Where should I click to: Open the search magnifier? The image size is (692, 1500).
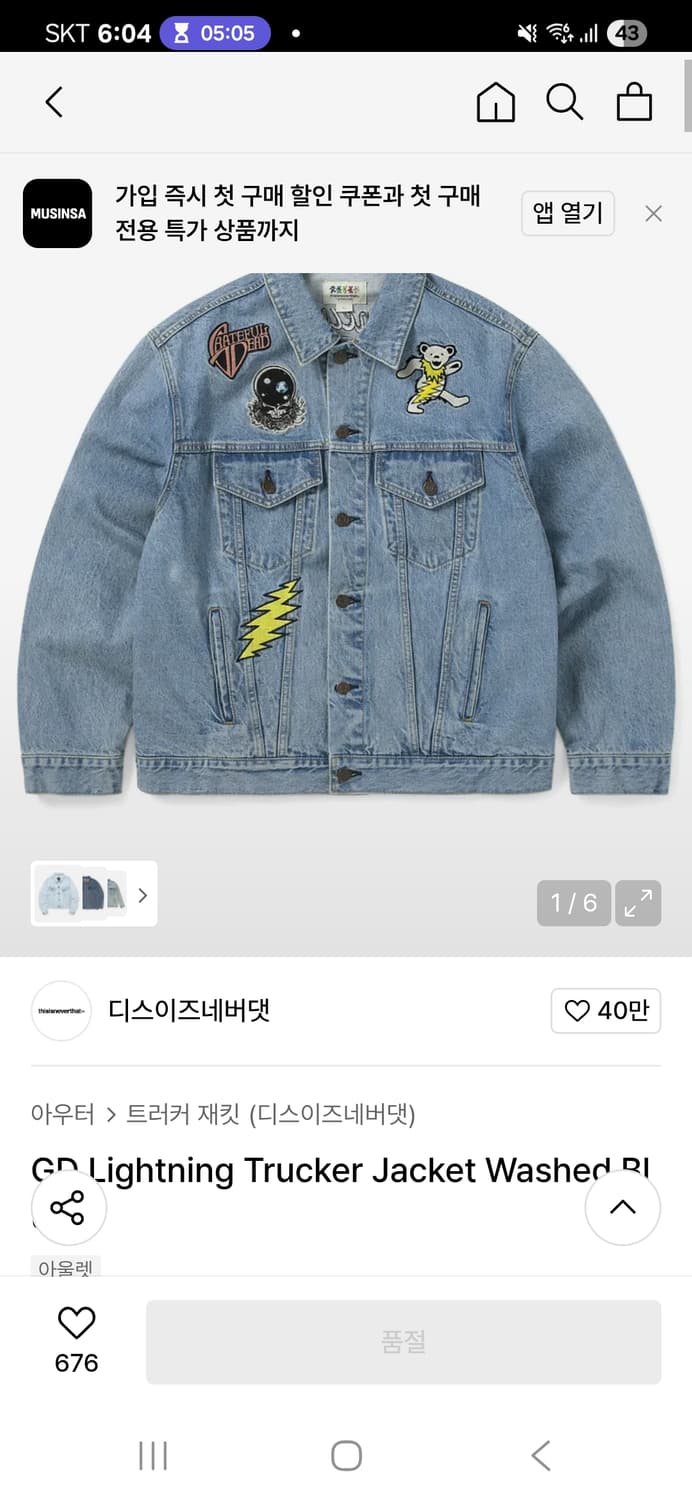click(x=564, y=102)
